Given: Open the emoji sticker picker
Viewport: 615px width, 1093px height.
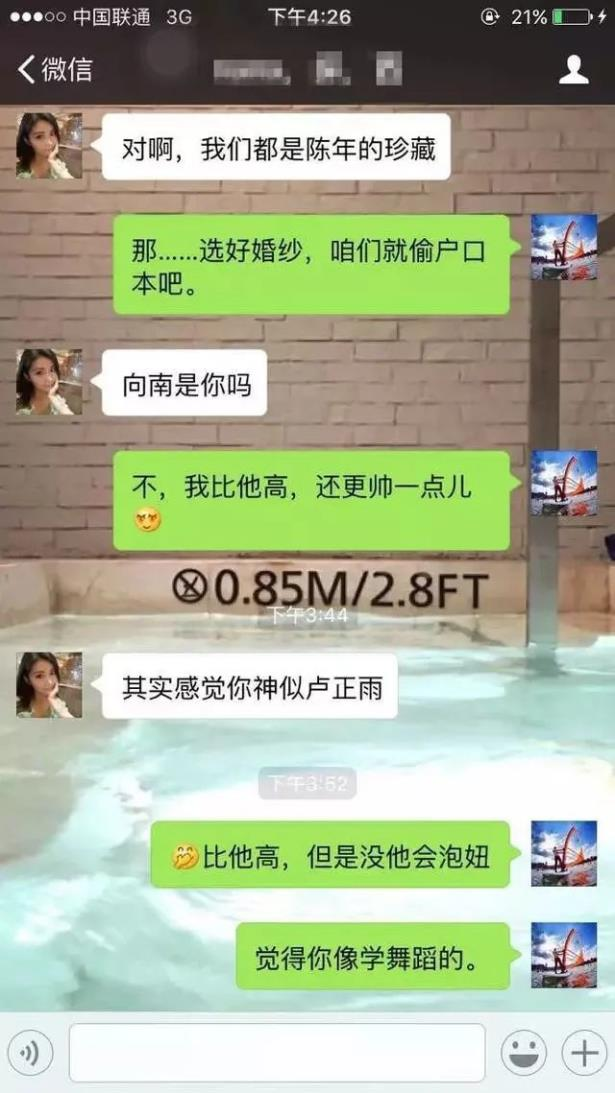Looking at the screenshot, I should (524, 1053).
